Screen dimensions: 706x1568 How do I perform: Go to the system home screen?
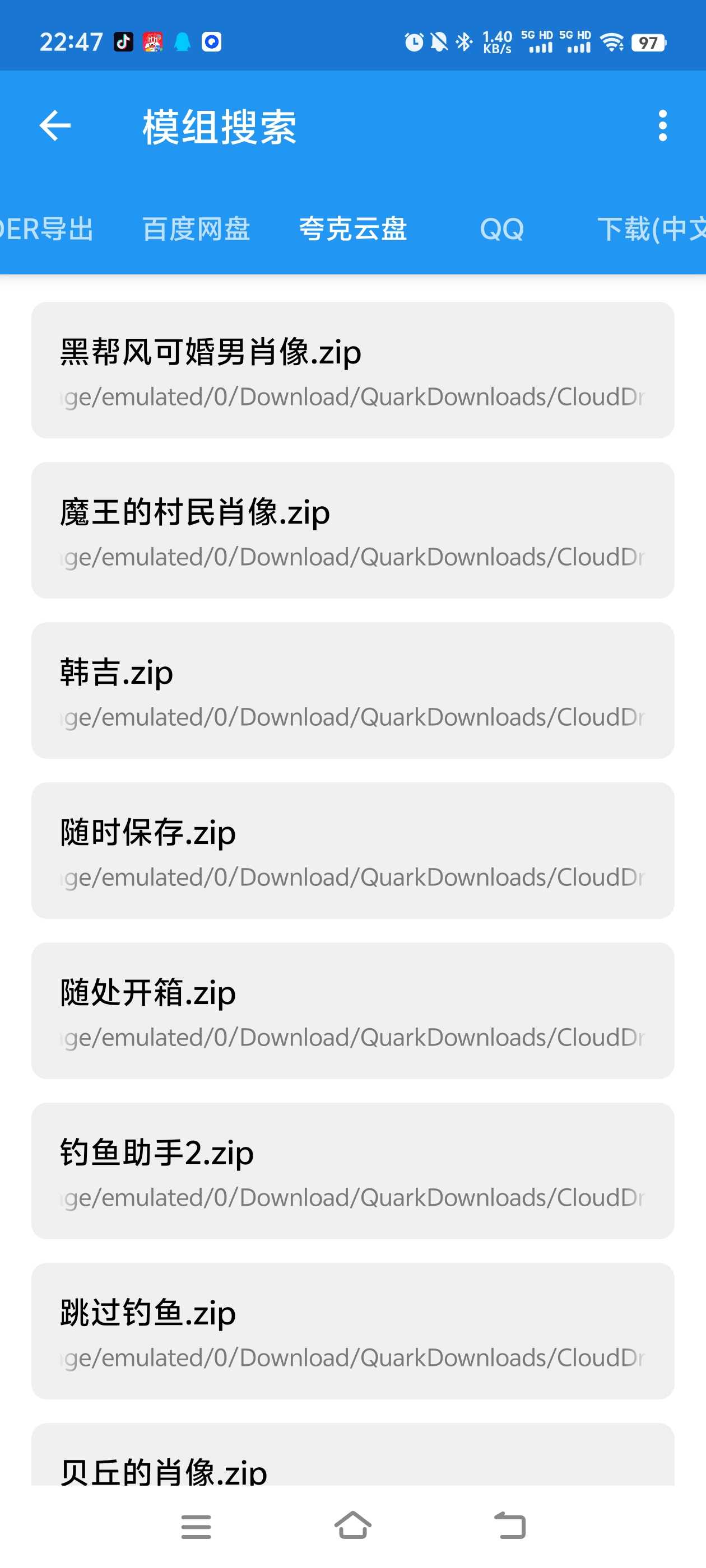point(352,1526)
